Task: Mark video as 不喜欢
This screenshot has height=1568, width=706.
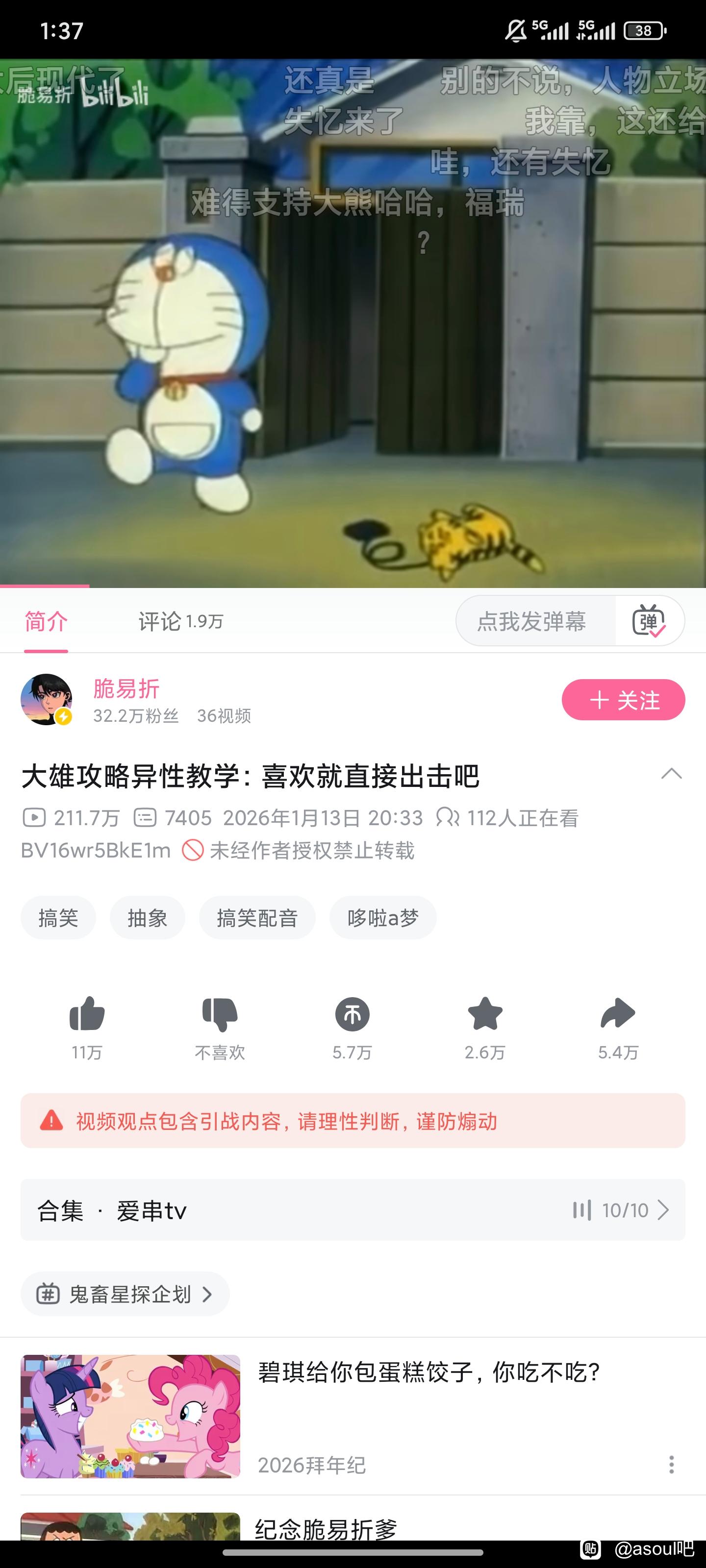Action: click(x=220, y=1015)
